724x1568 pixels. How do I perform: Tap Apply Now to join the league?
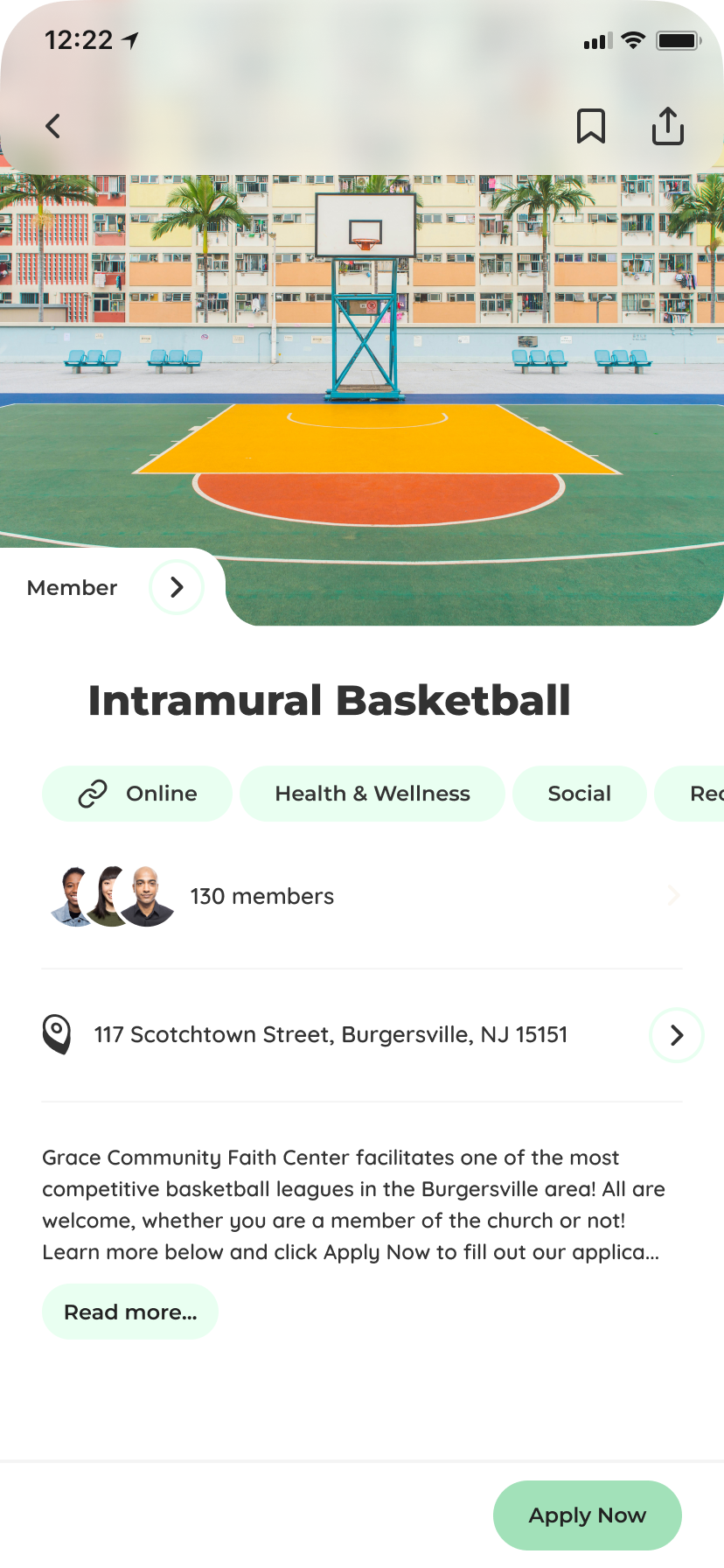coord(587,1515)
